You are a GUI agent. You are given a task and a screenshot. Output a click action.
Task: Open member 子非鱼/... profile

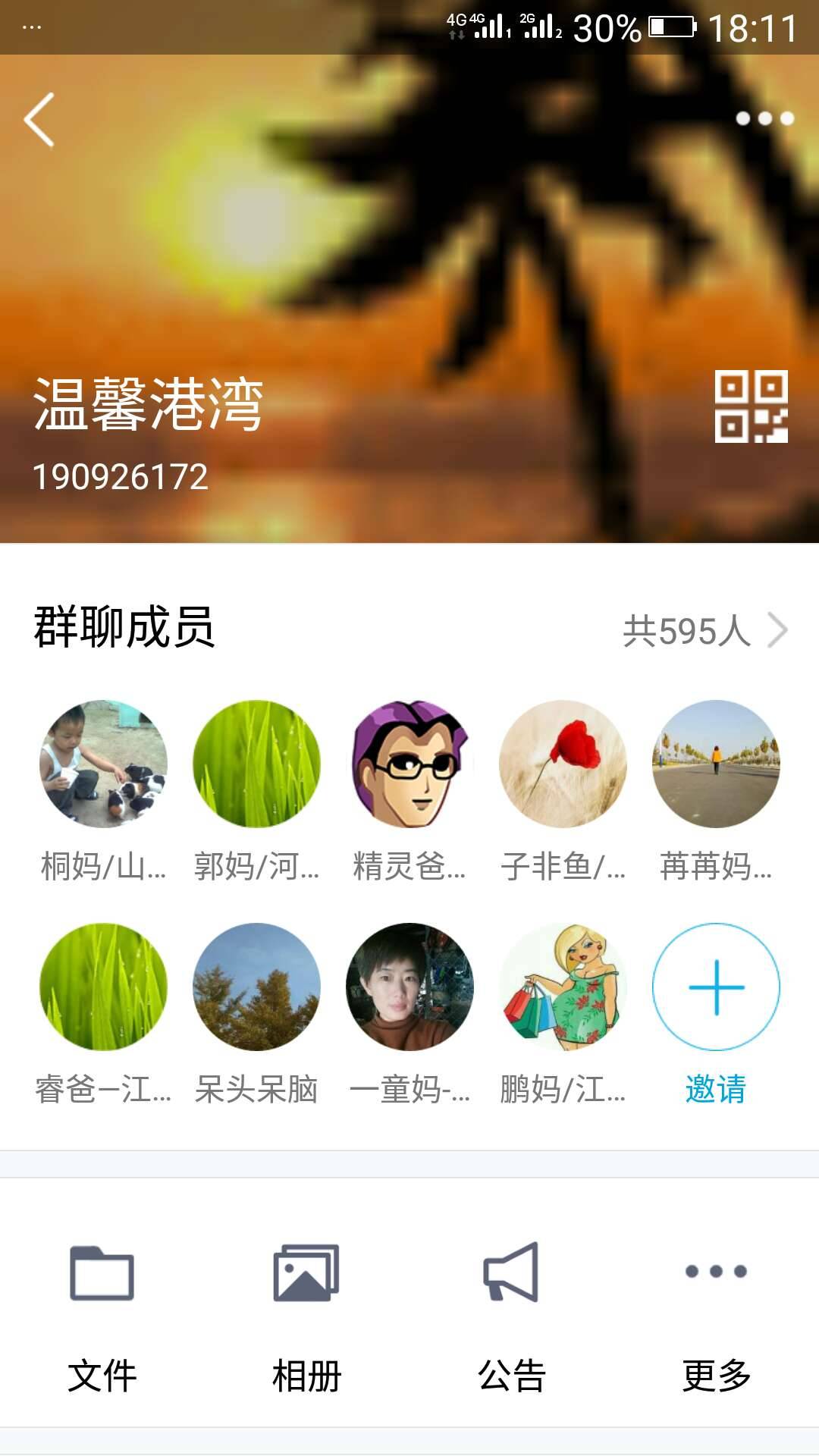(x=563, y=764)
